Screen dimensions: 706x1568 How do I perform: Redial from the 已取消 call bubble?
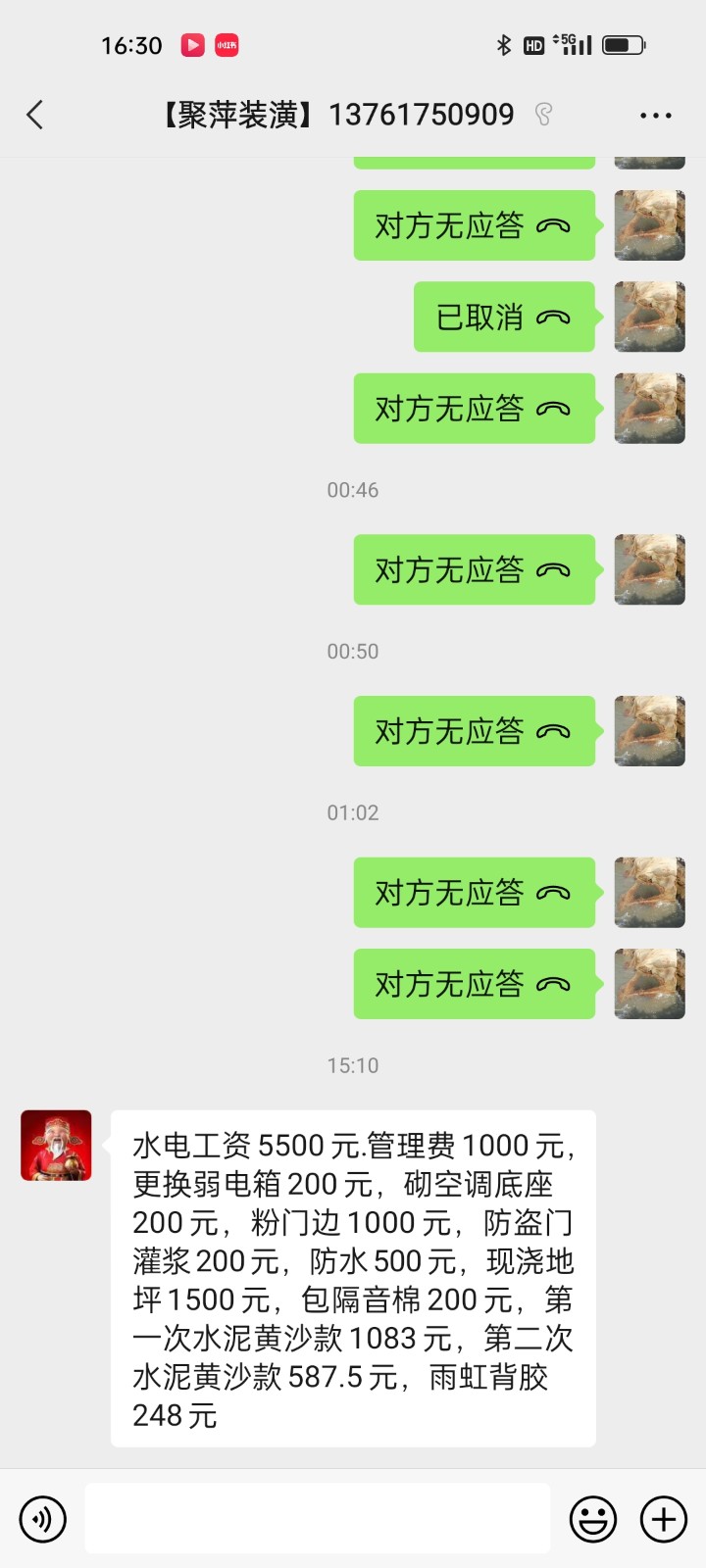pos(503,318)
